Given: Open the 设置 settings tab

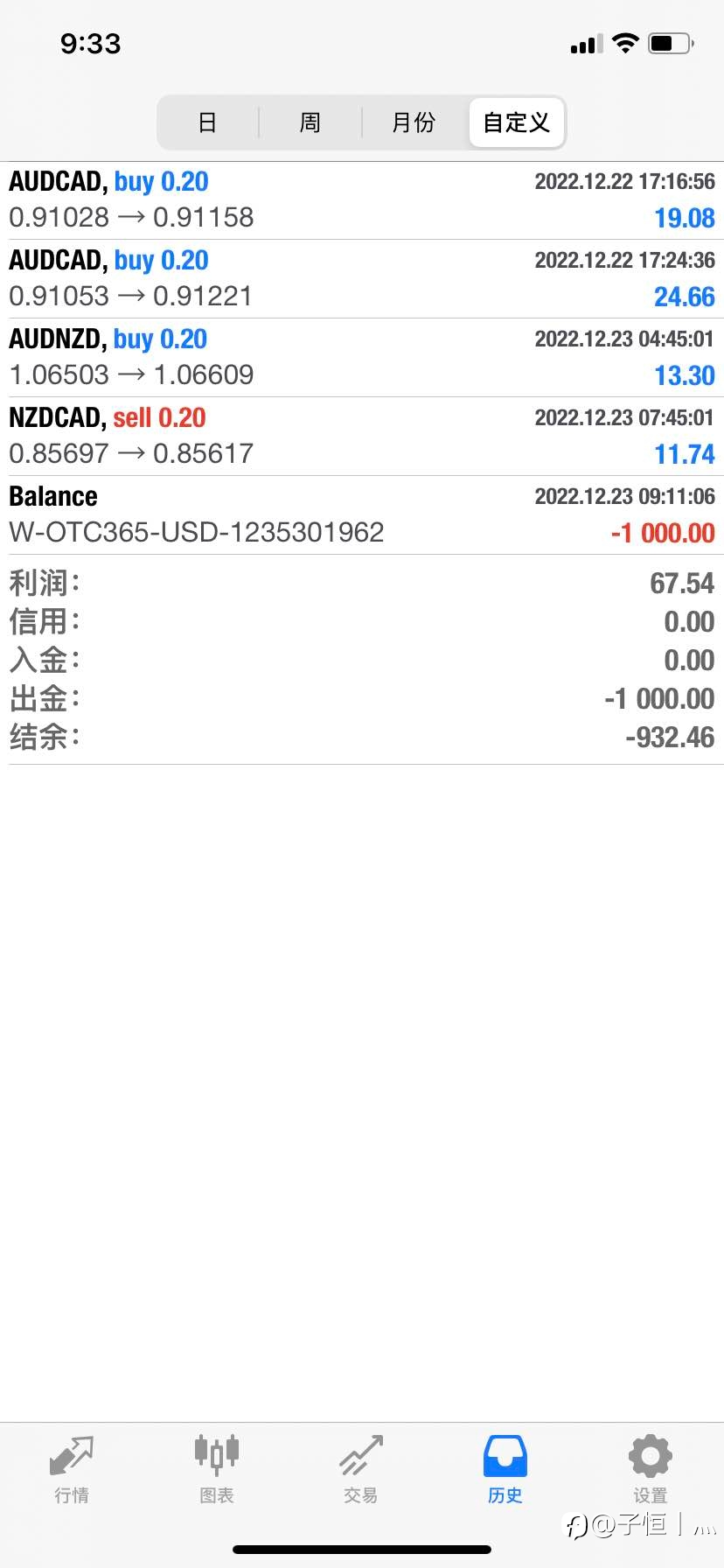Looking at the screenshot, I should [x=651, y=1470].
